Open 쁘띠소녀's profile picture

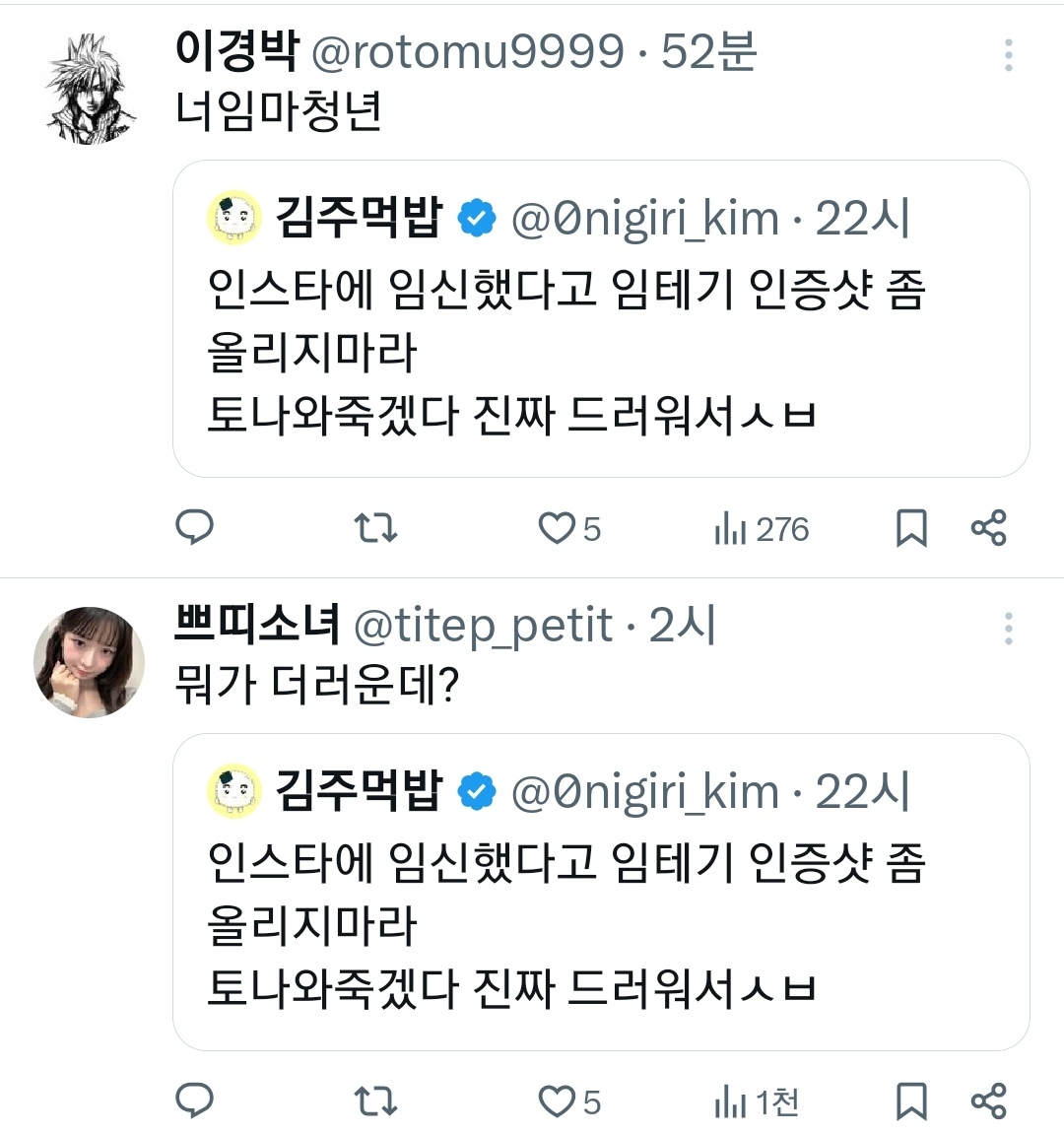point(90,662)
